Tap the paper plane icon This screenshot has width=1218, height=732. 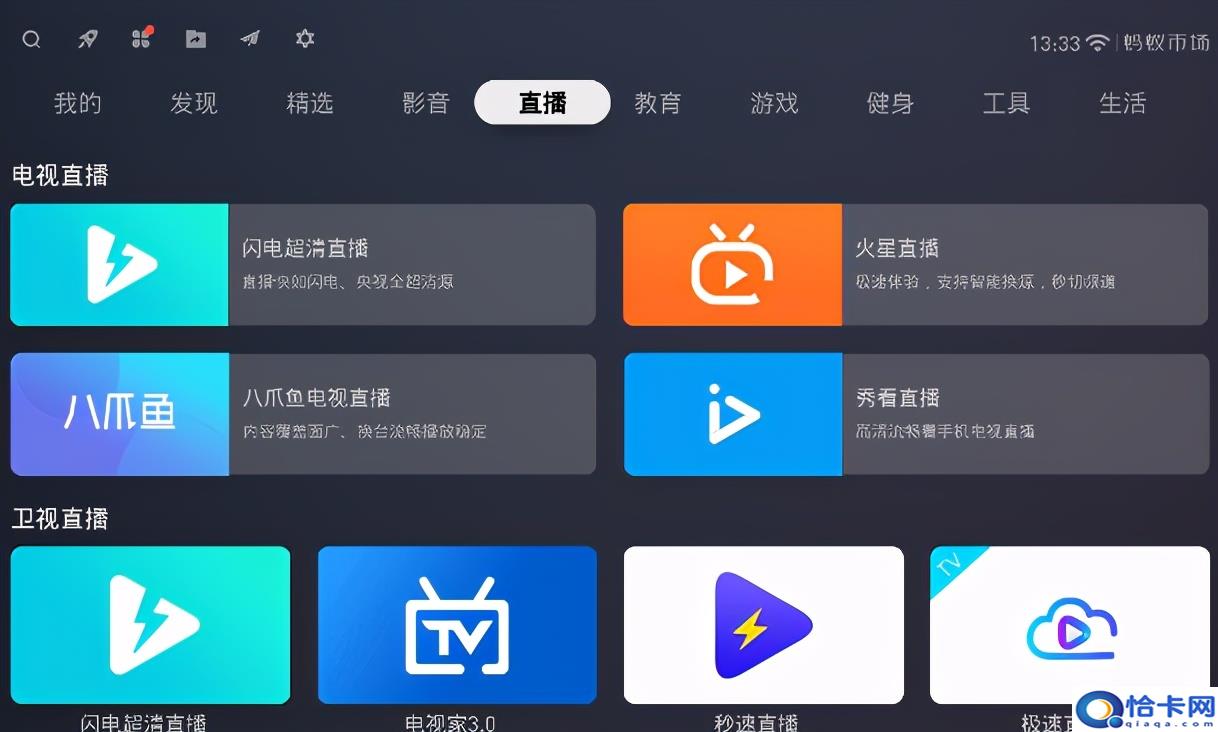250,39
